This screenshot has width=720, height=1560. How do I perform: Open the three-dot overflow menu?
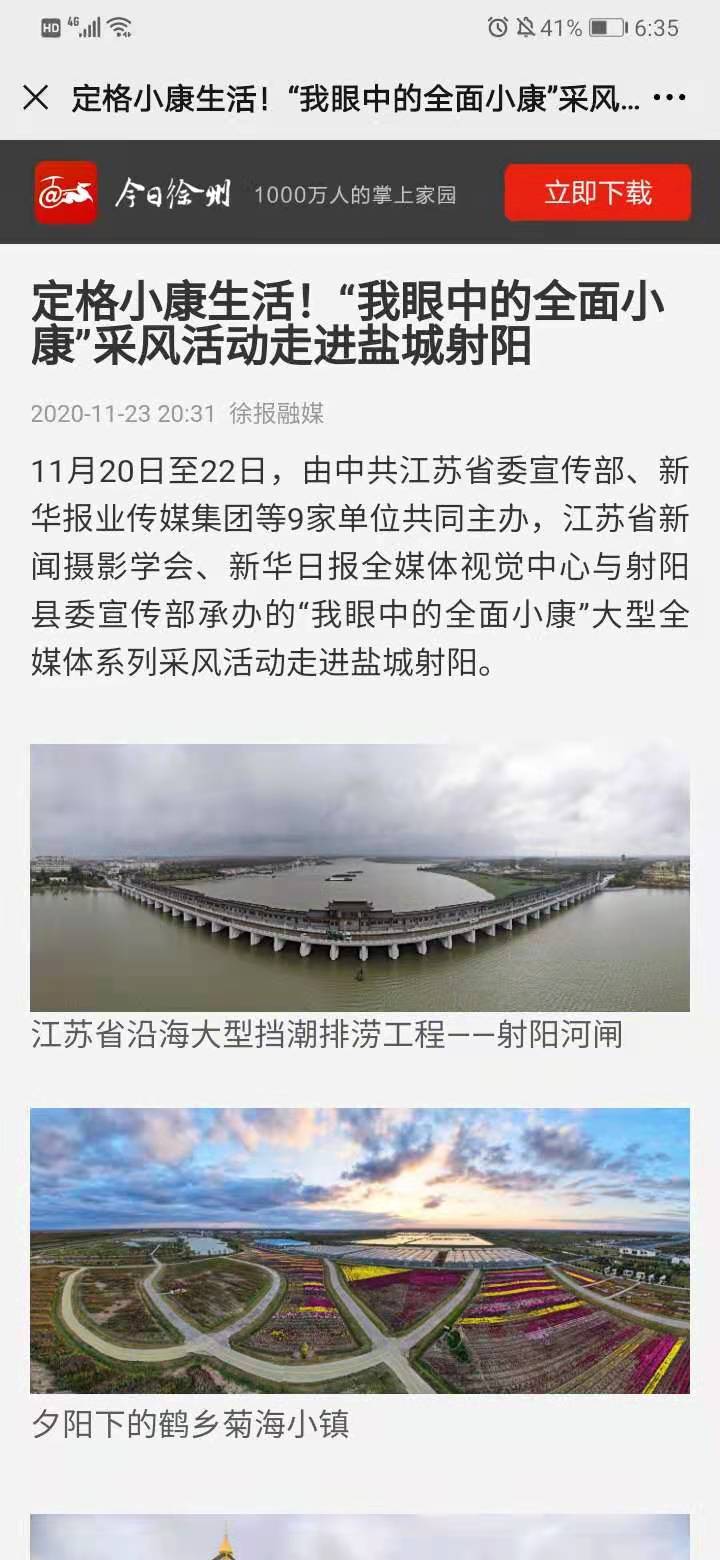tap(669, 97)
